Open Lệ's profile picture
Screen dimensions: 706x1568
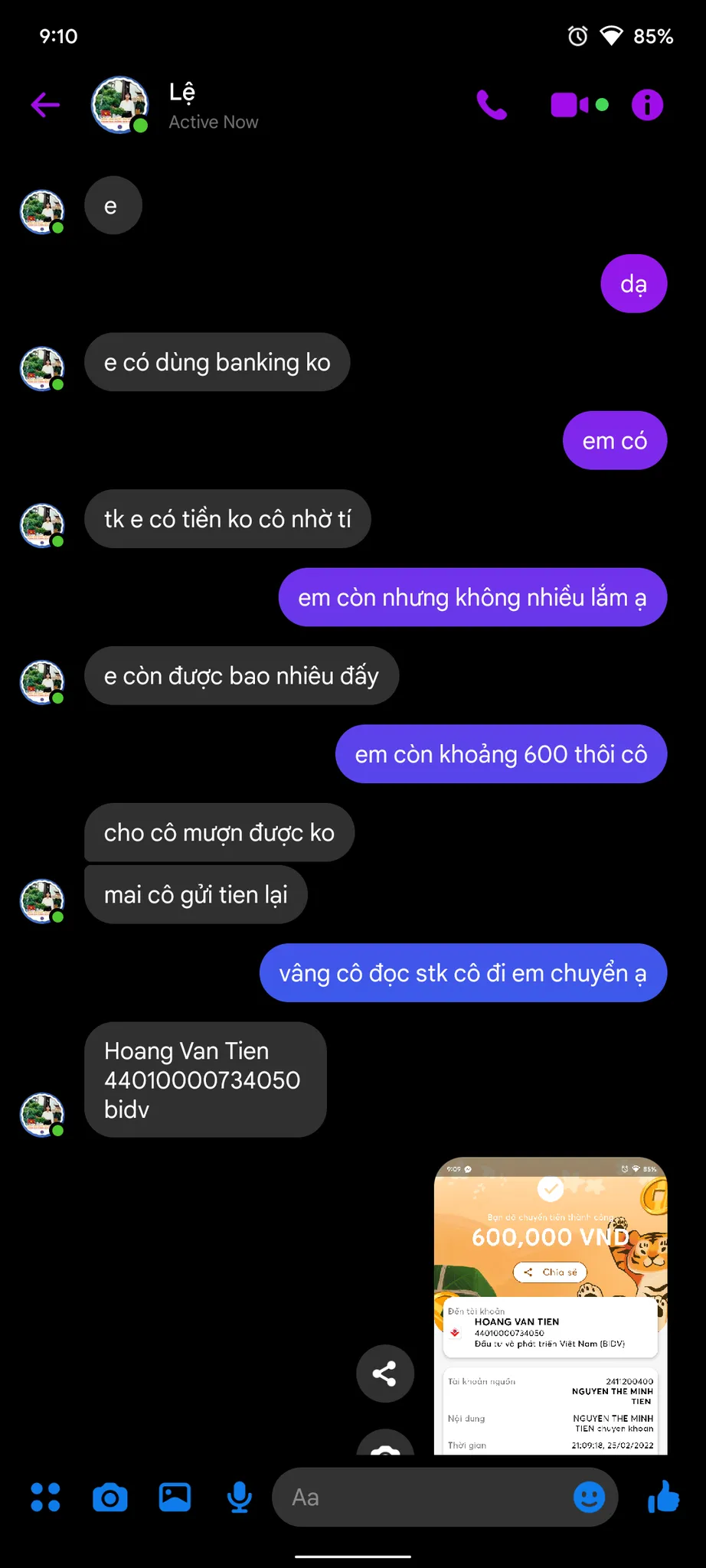(x=119, y=105)
